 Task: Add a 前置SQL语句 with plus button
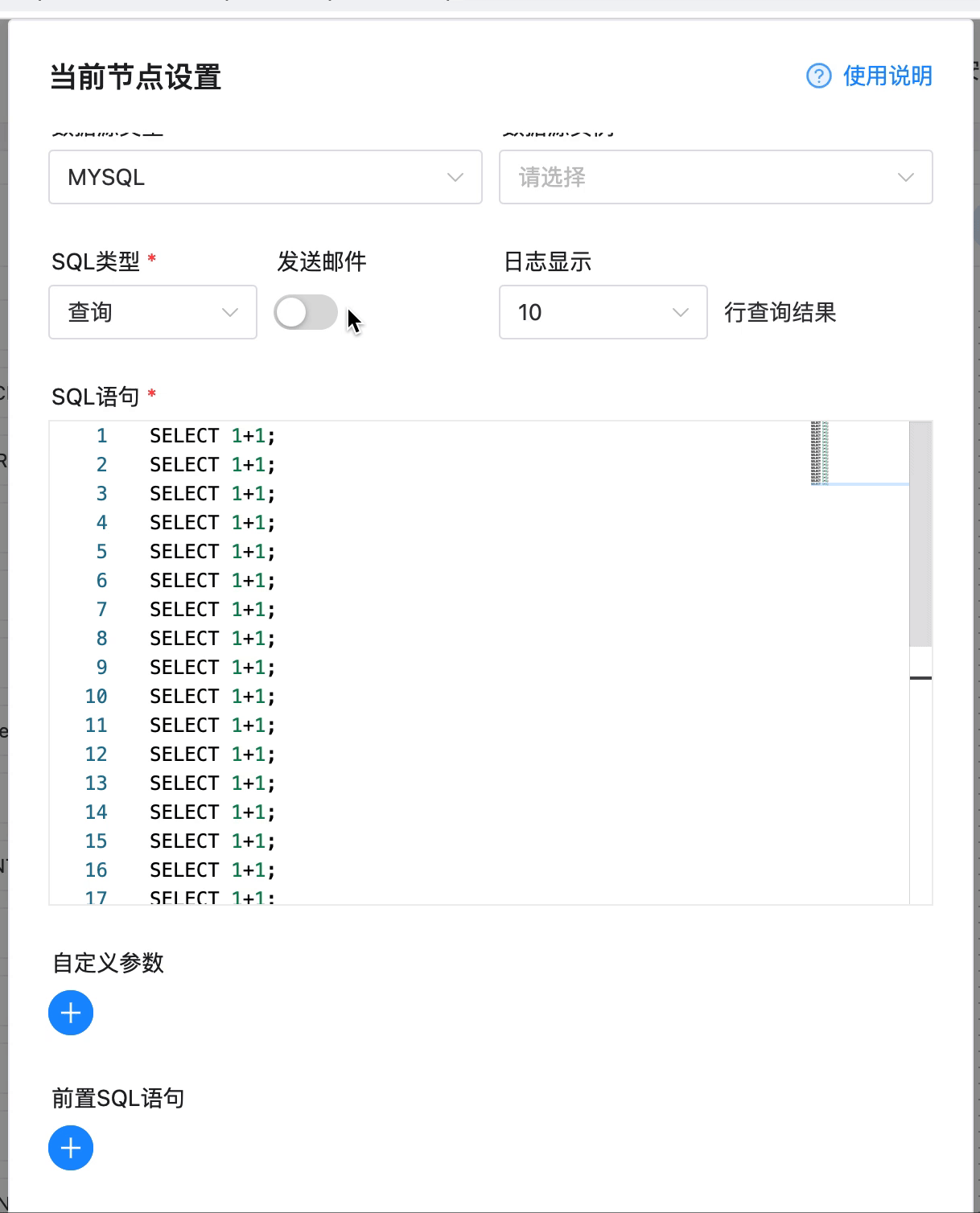71,1148
